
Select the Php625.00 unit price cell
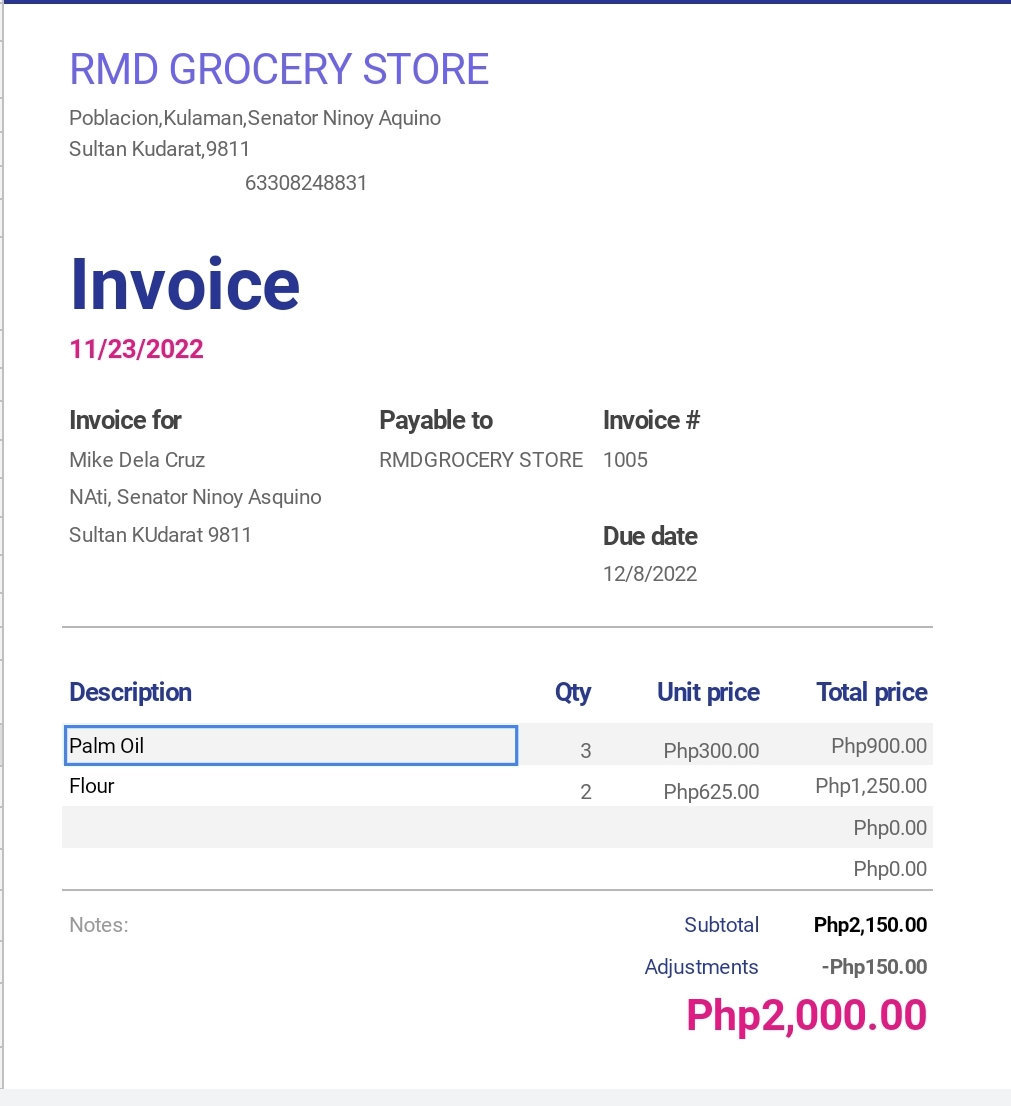tap(711, 792)
